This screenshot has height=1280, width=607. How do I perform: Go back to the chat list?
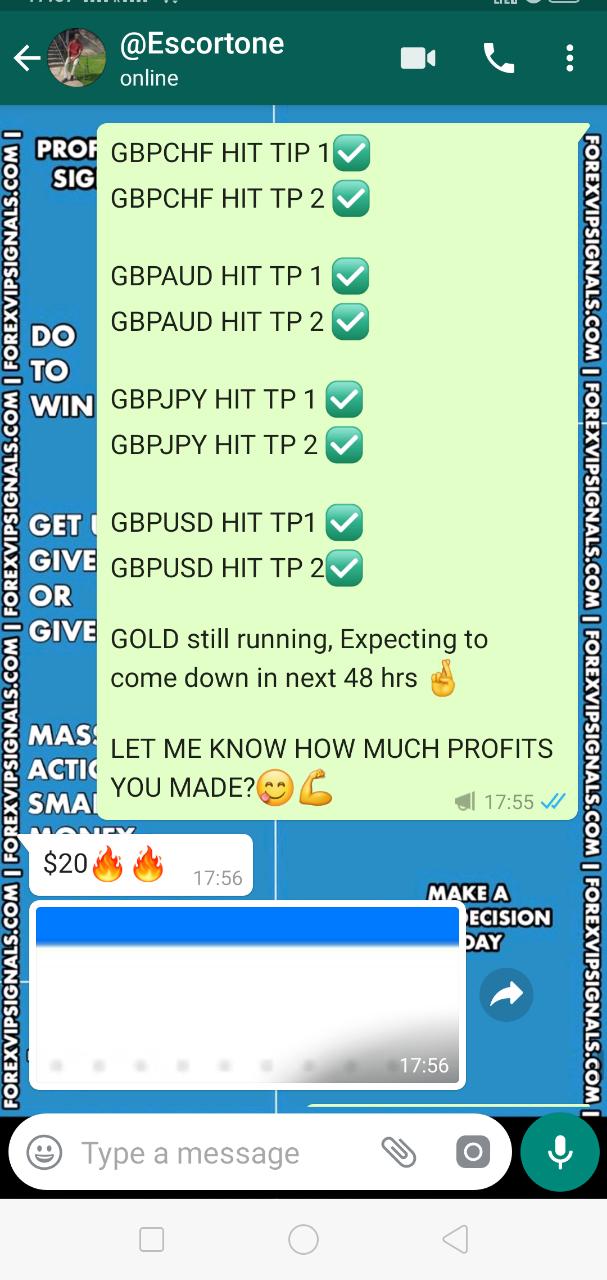tap(27, 59)
